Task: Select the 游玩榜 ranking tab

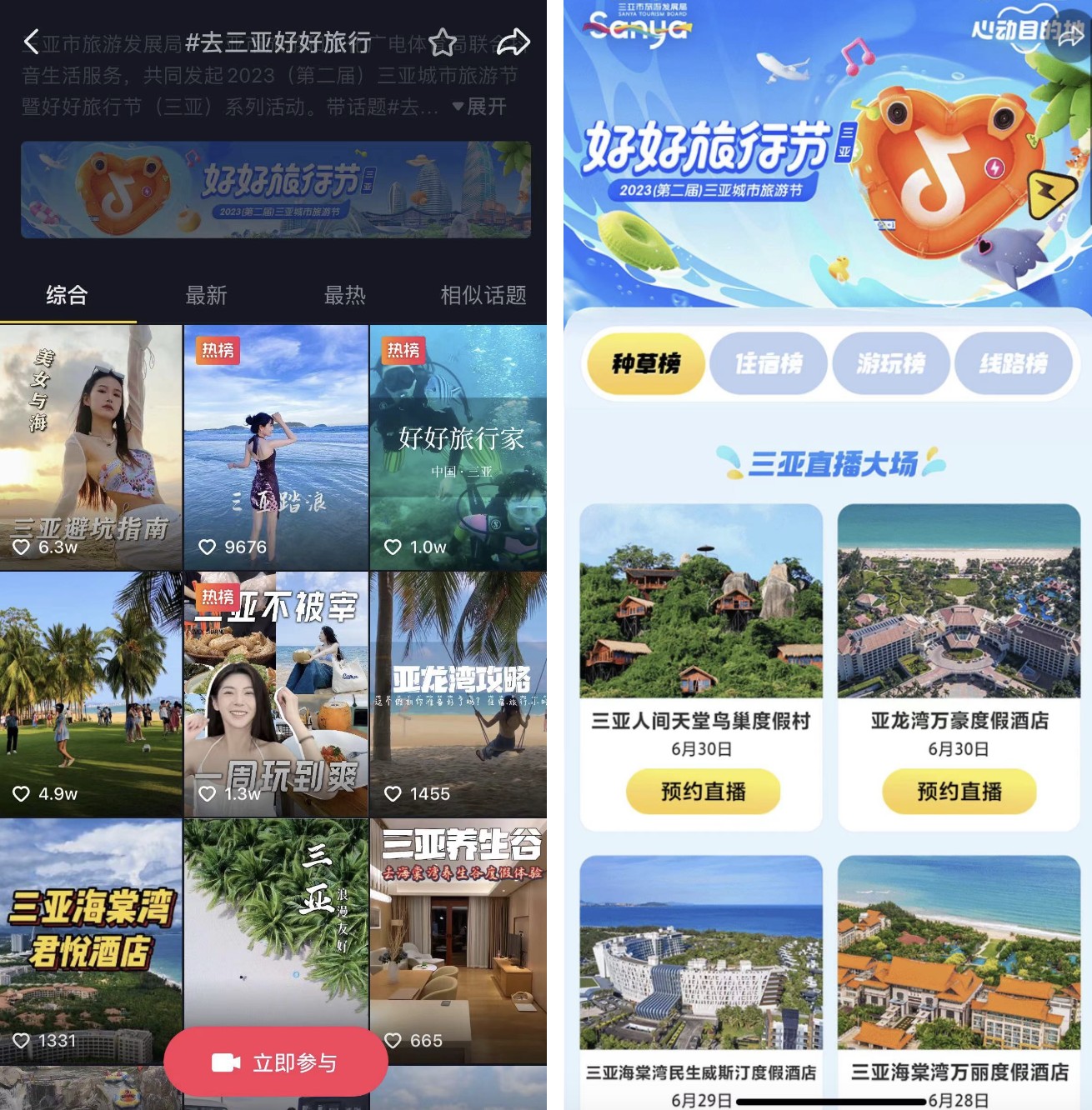Action: tap(890, 363)
